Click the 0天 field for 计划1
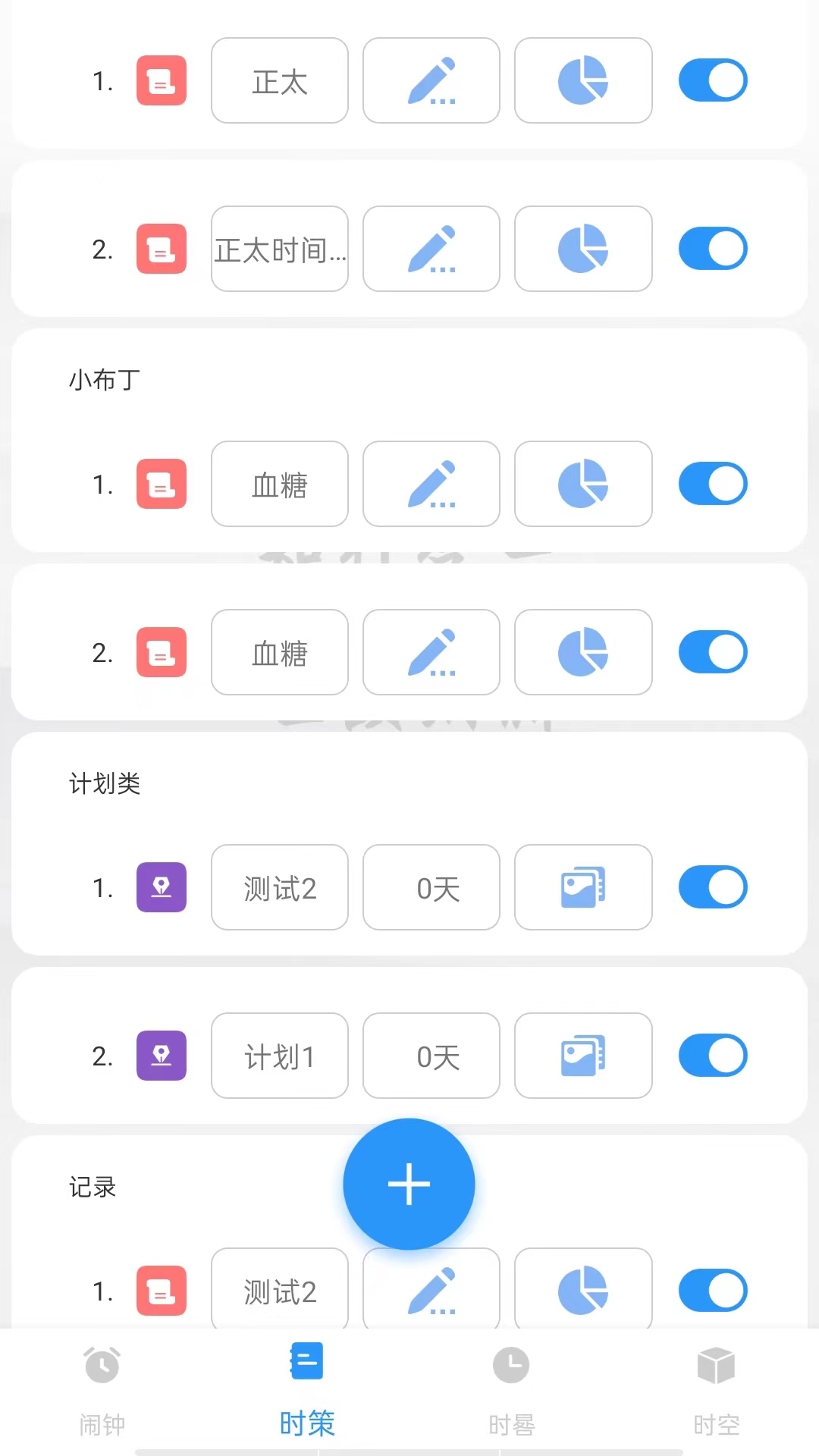The height and width of the screenshot is (1456, 819). (x=431, y=1056)
